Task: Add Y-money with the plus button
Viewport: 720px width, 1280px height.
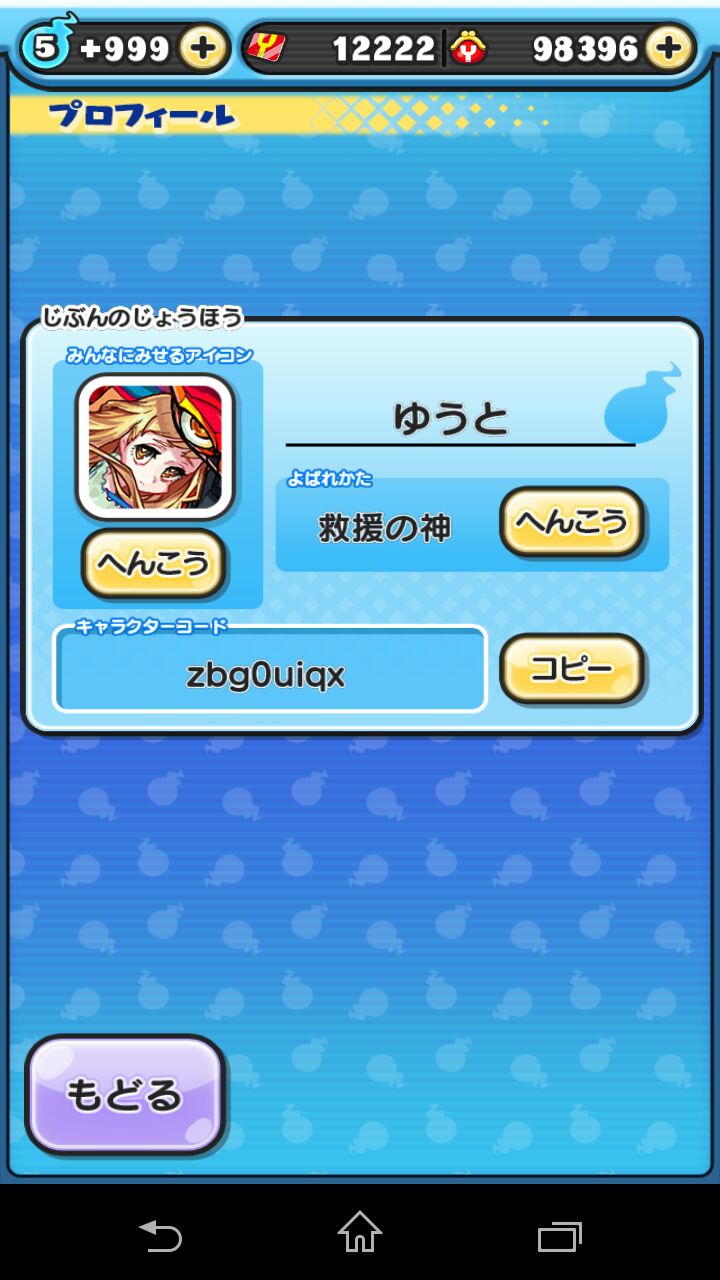Action: (x=668, y=47)
